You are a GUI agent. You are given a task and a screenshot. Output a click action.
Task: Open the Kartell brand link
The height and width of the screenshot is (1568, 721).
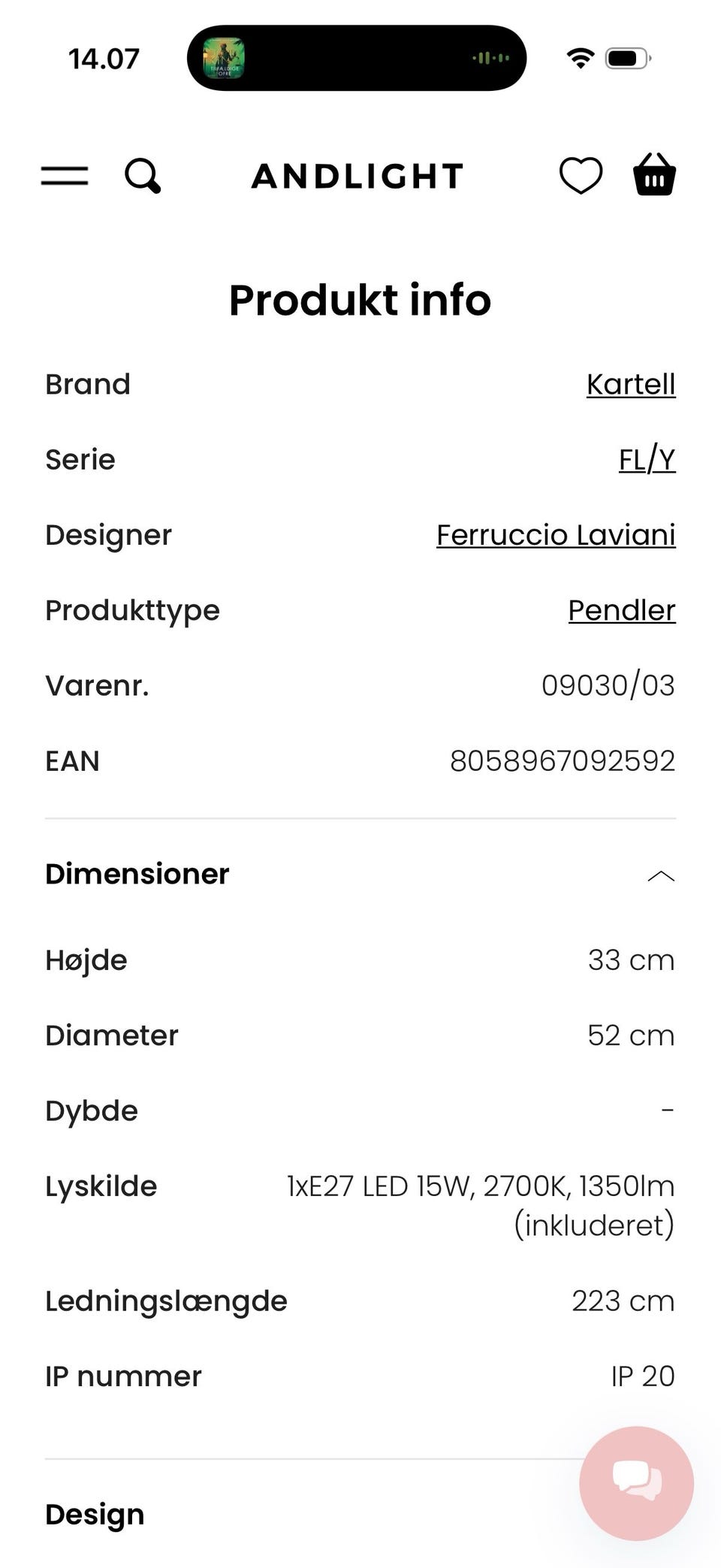click(x=631, y=385)
